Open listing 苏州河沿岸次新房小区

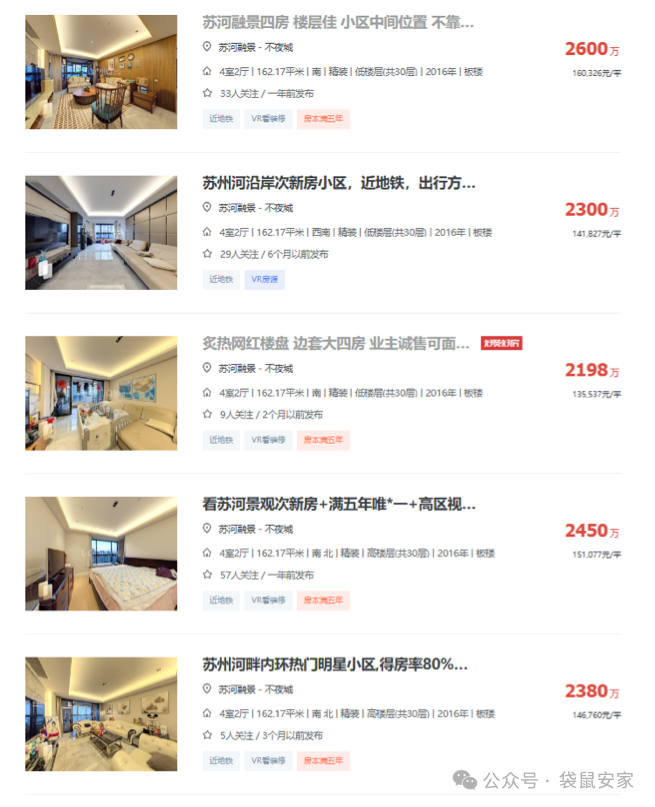(338, 183)
